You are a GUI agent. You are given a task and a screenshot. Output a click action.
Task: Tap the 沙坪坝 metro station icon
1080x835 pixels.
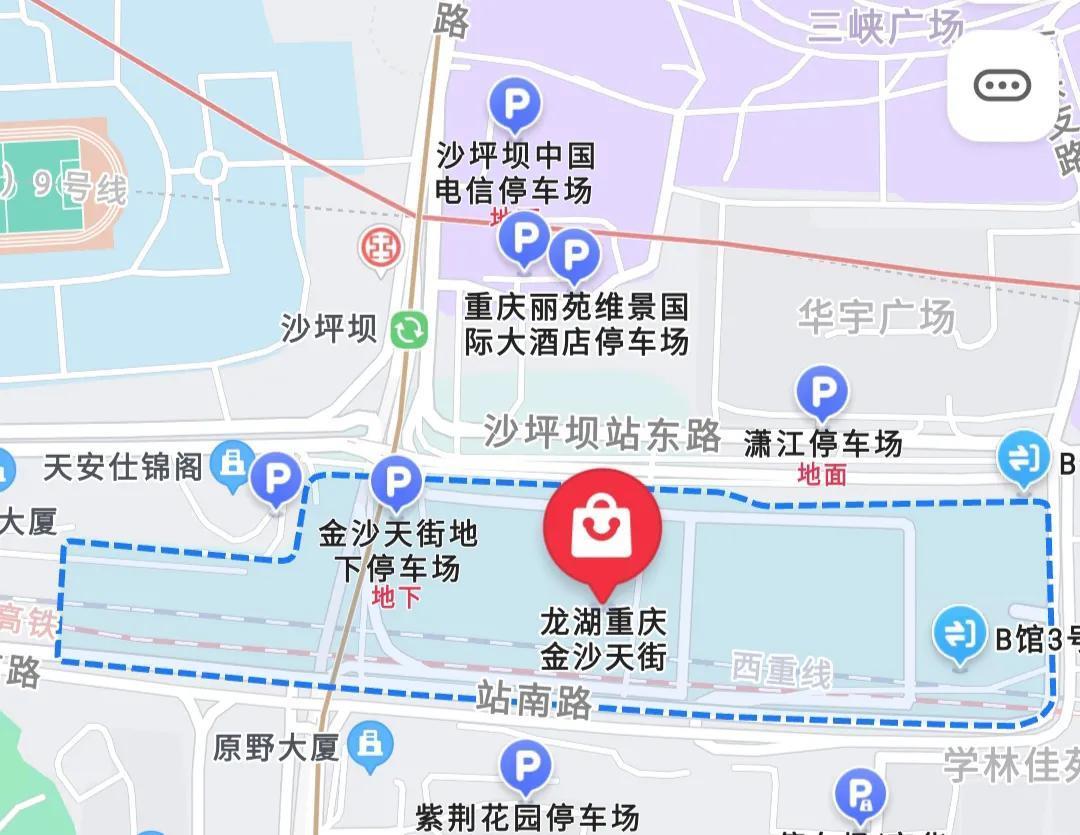click(x=409, y=329)
